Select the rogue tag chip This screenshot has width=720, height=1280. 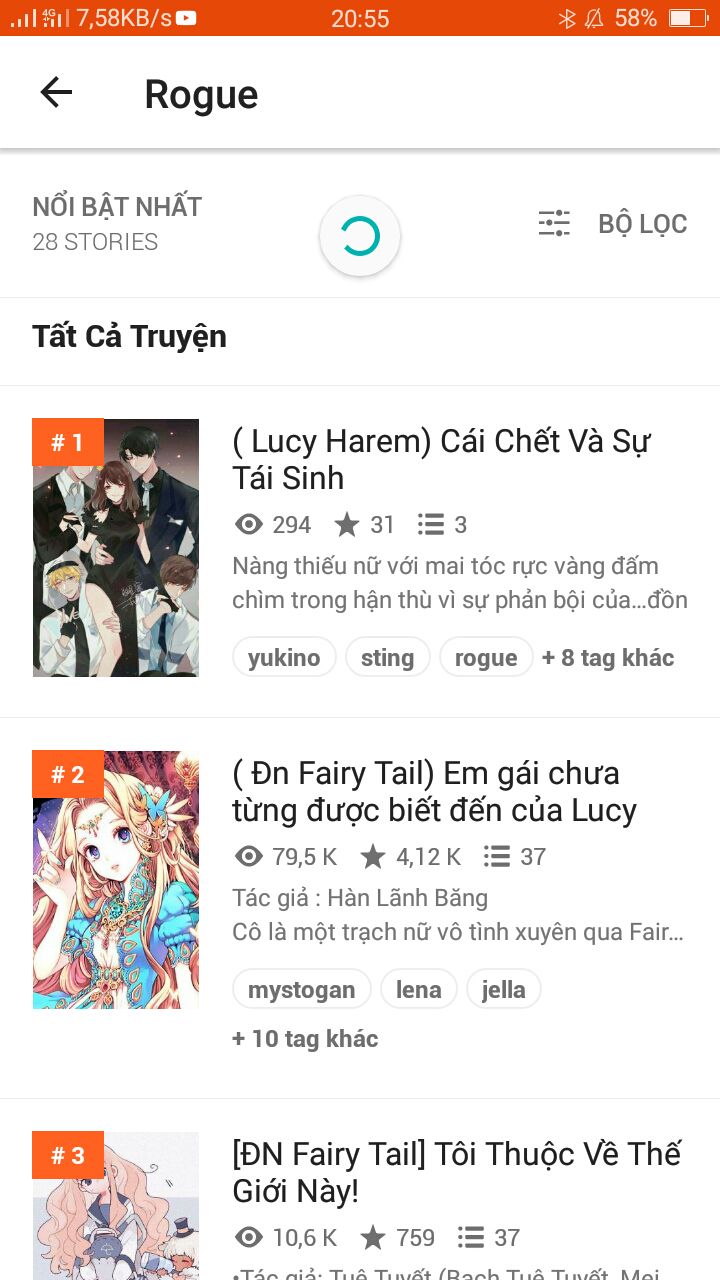(486, 658)
